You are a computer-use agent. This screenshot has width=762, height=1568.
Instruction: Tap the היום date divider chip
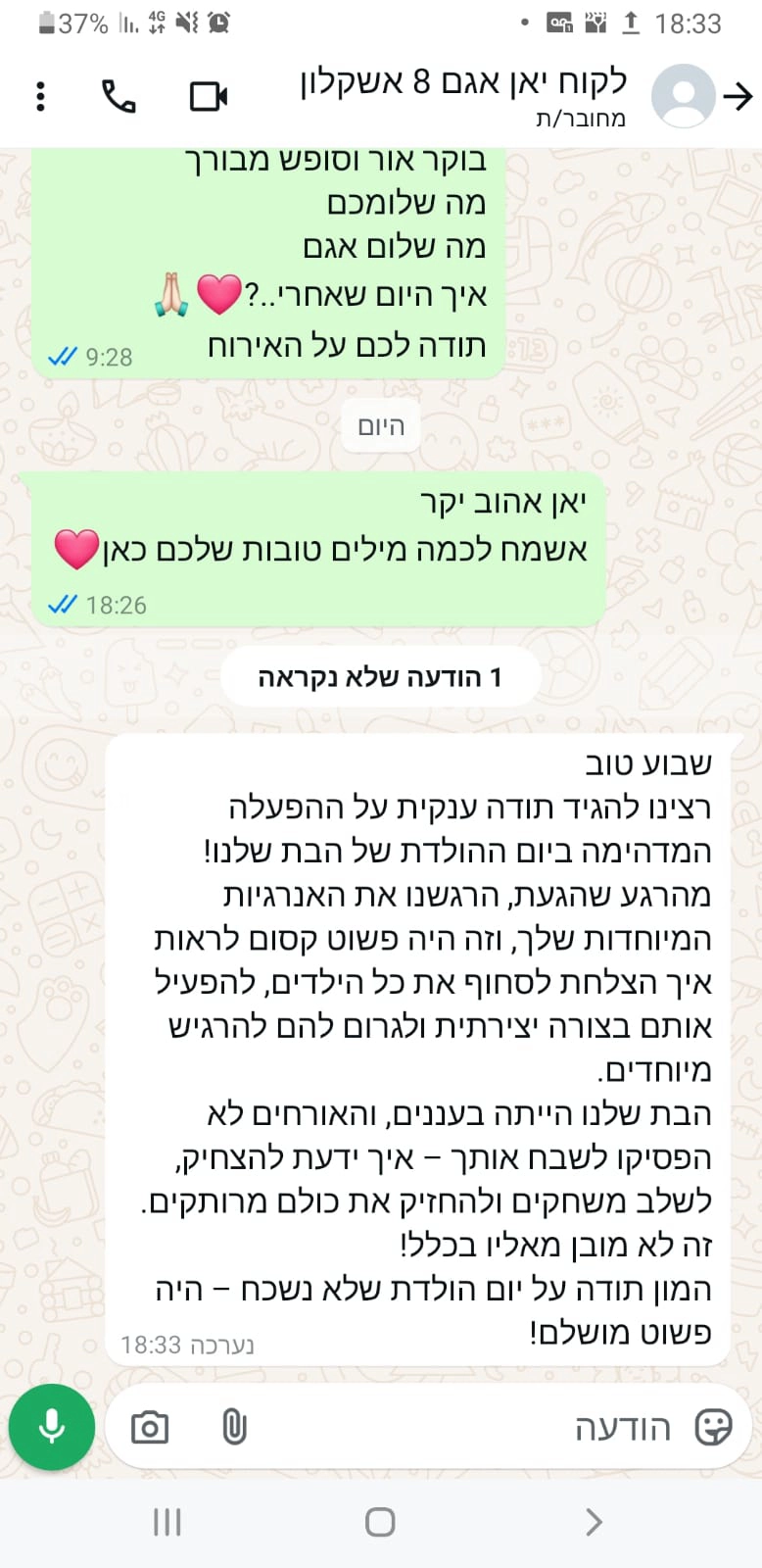click(380, 425)
